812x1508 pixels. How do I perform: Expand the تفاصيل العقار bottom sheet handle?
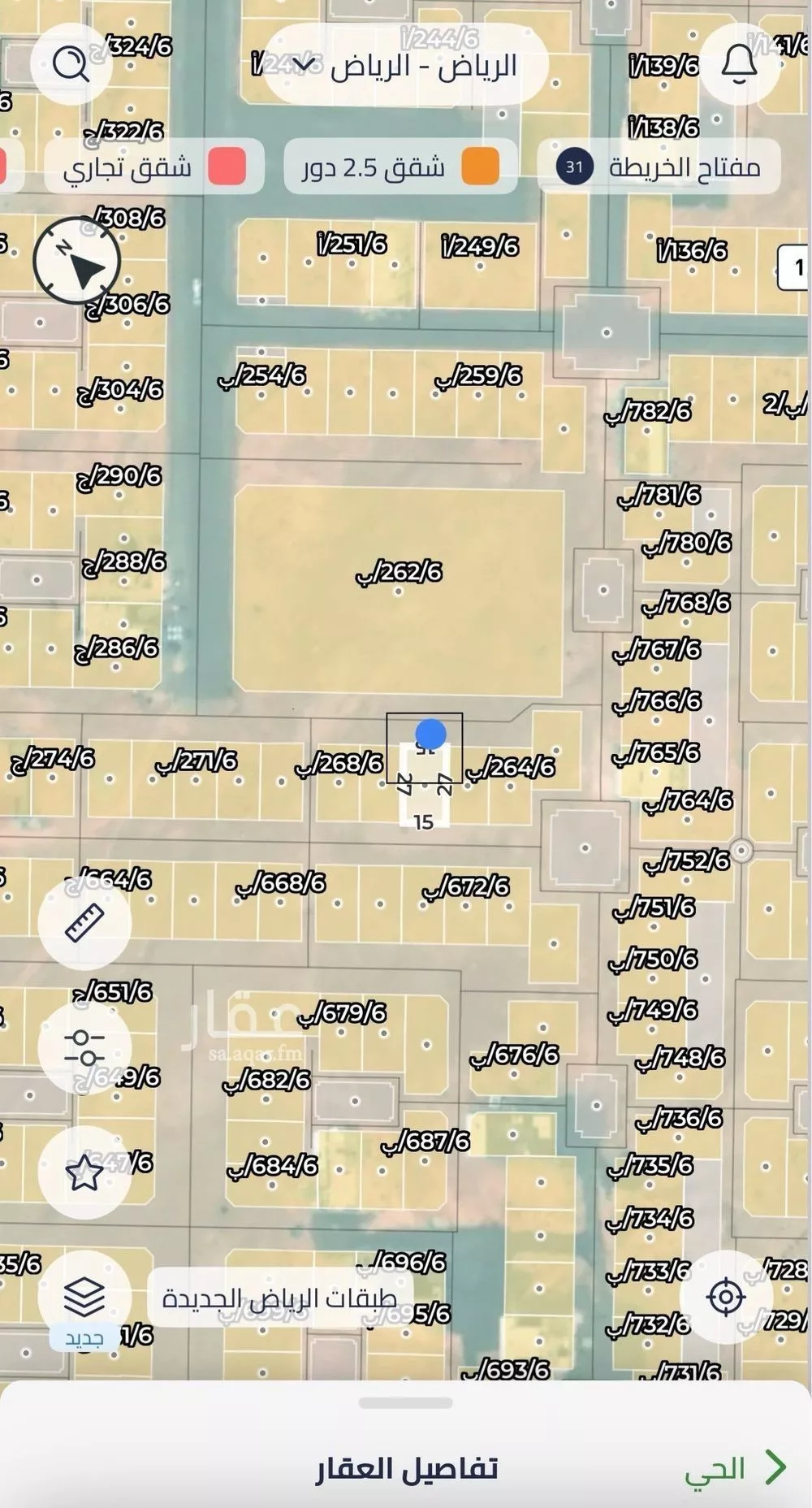pyautogui.click(x=405, y=1403)
